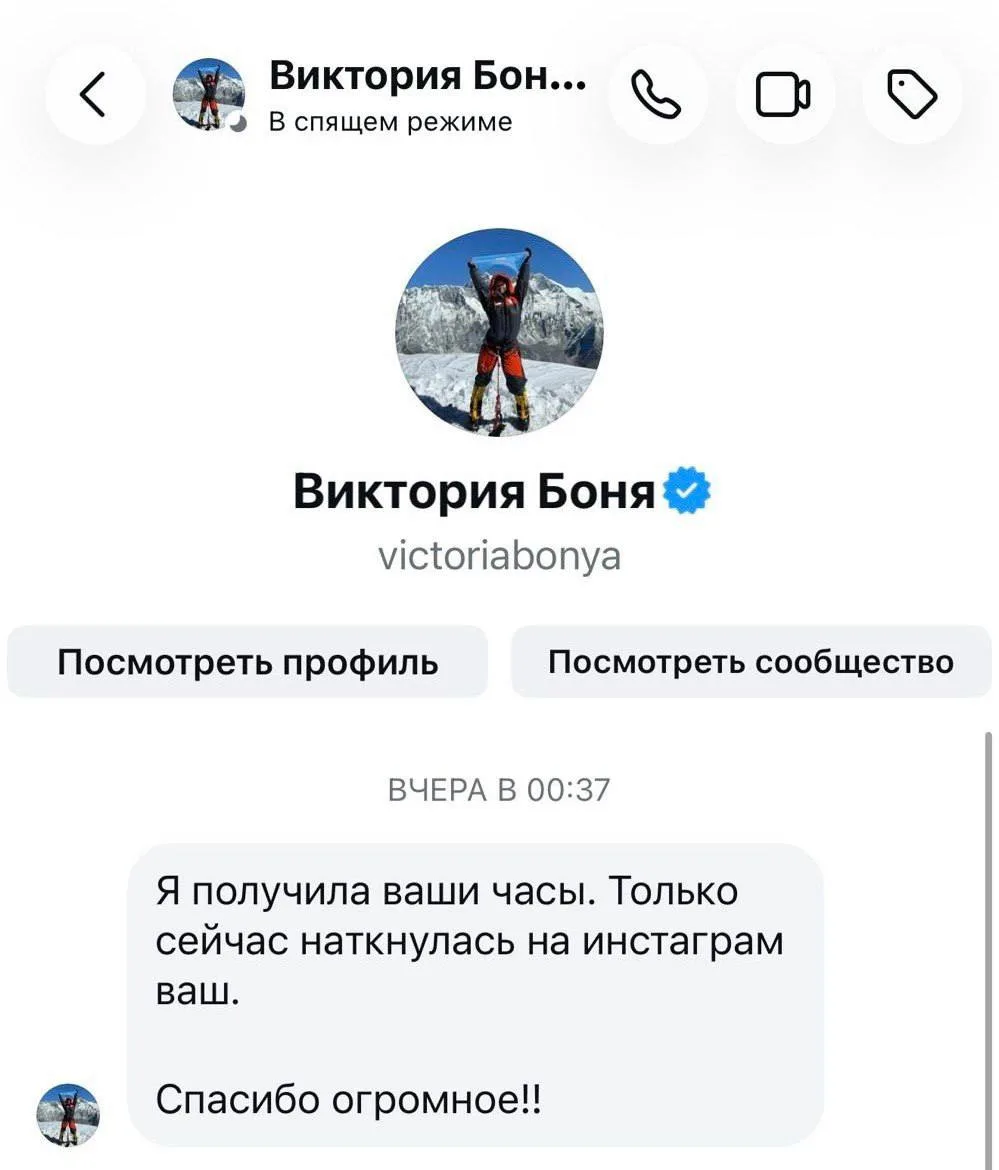Open the large profile photo of Виктория Боня
Viewport: 999px width, 1170px height.
[499, 333]
